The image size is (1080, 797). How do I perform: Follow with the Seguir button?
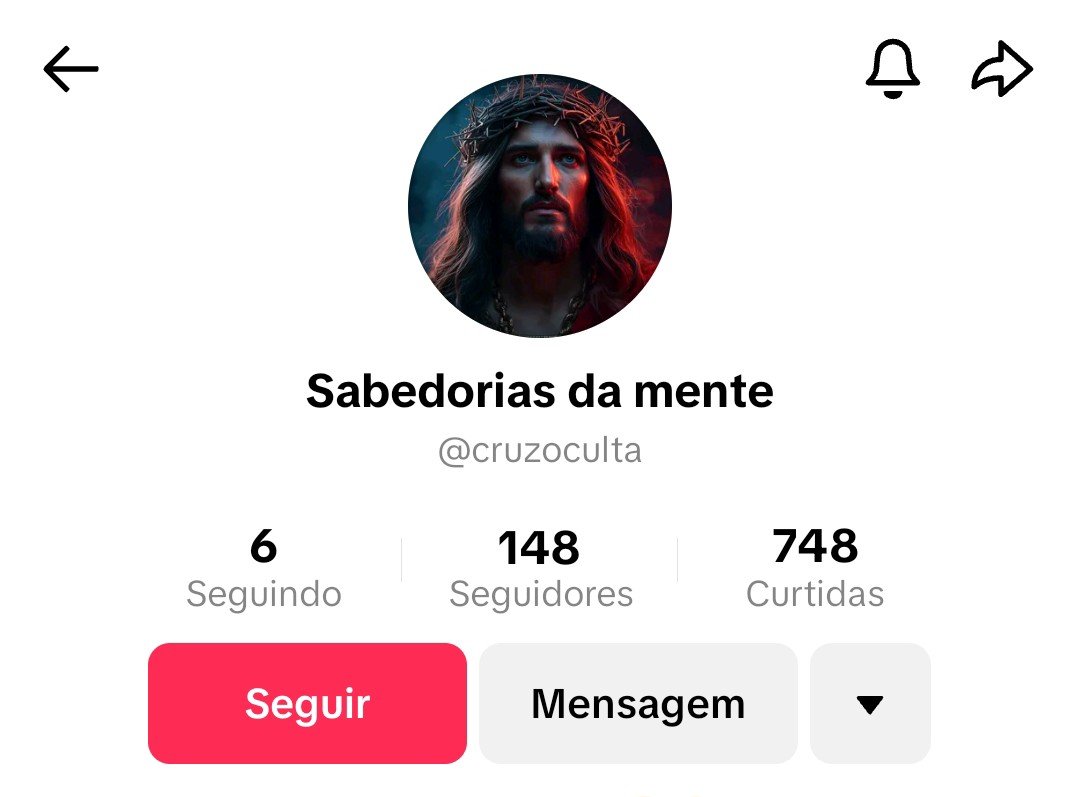point(307,704)
